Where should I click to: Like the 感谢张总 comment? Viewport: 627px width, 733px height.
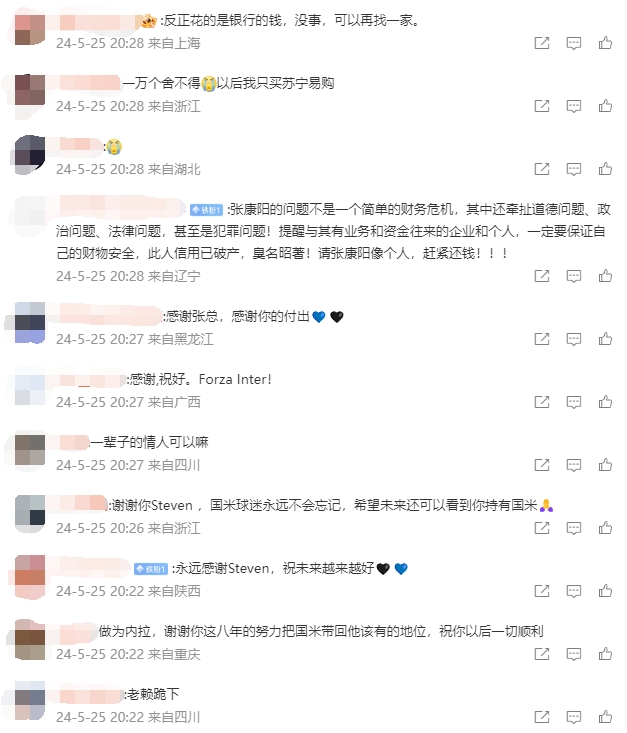605,340
